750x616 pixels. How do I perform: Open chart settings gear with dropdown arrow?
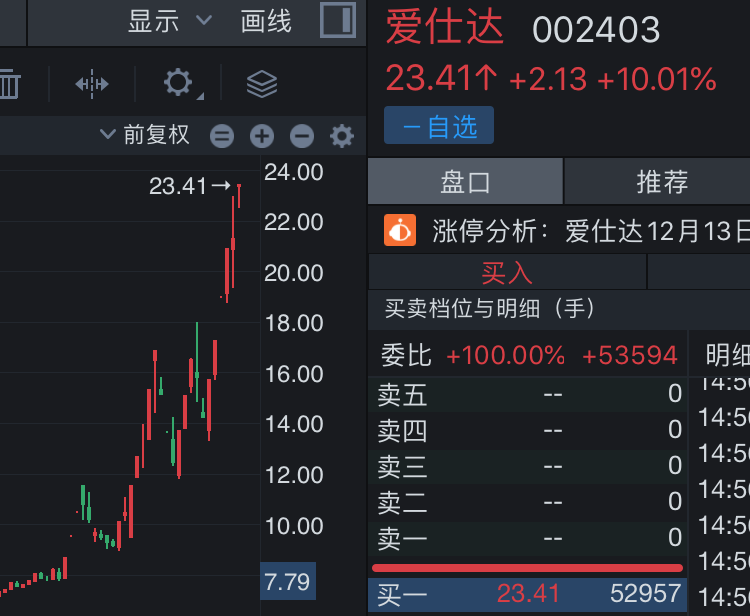180,83
